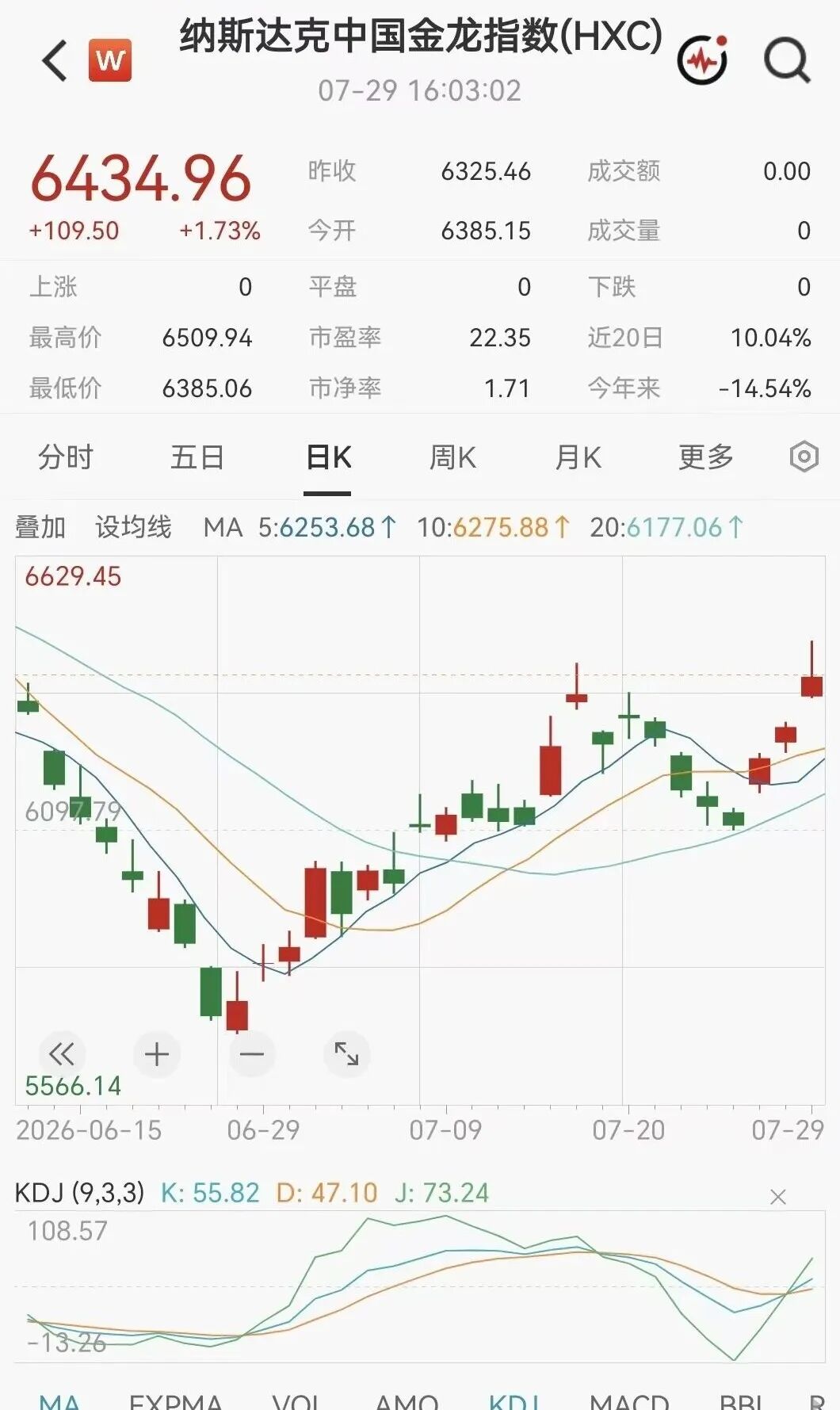Open chart settings hexagon icon

tap(804, 457)
